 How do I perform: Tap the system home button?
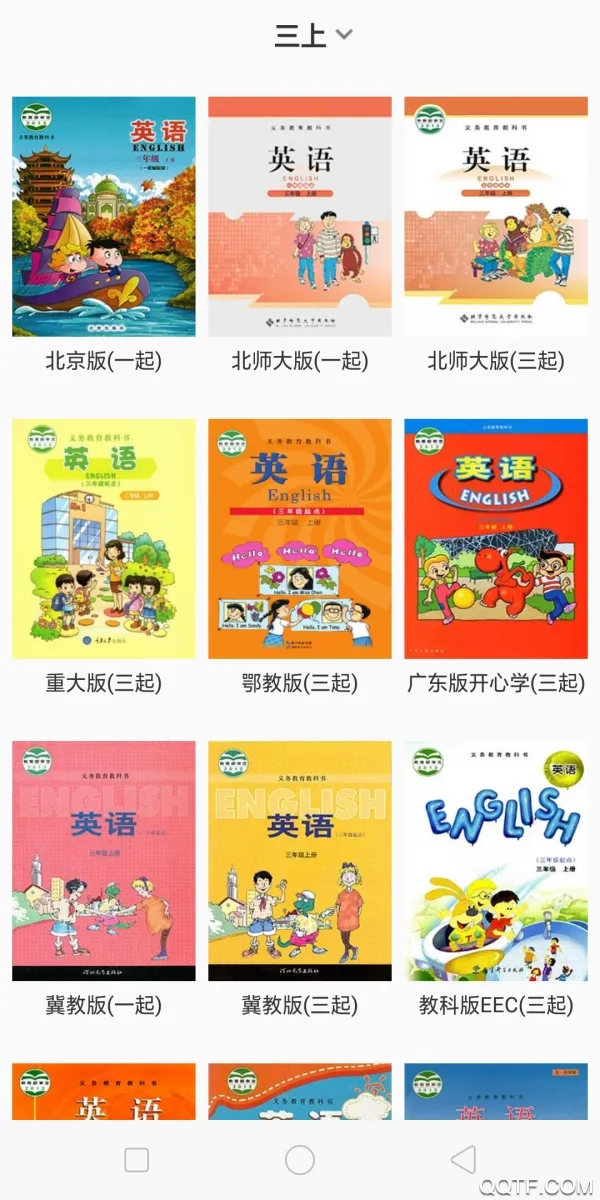click(x=300, y=1159)
